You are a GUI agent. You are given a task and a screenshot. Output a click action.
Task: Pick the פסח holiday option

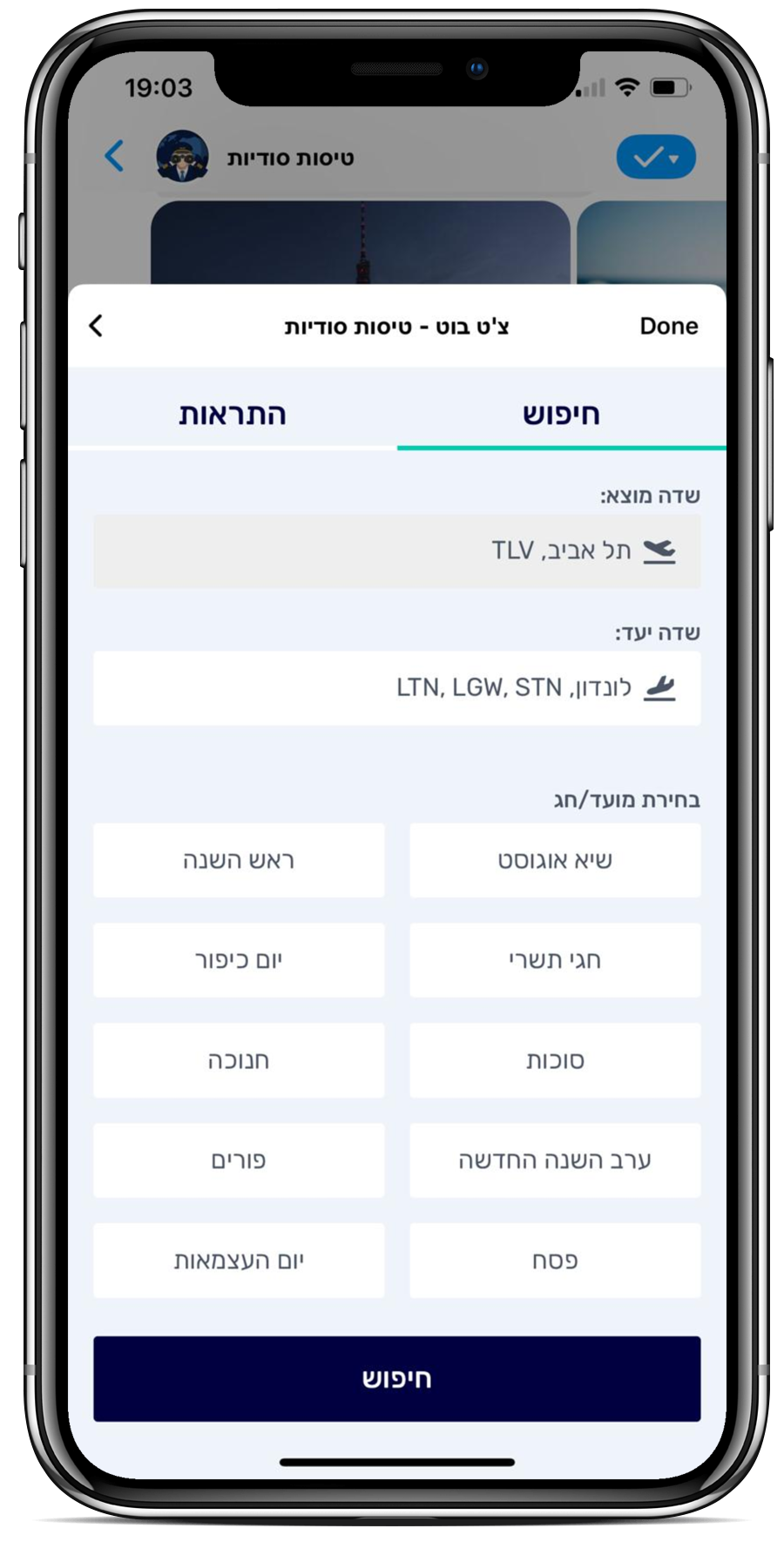pyautogui.click(x=555, y=1261)
